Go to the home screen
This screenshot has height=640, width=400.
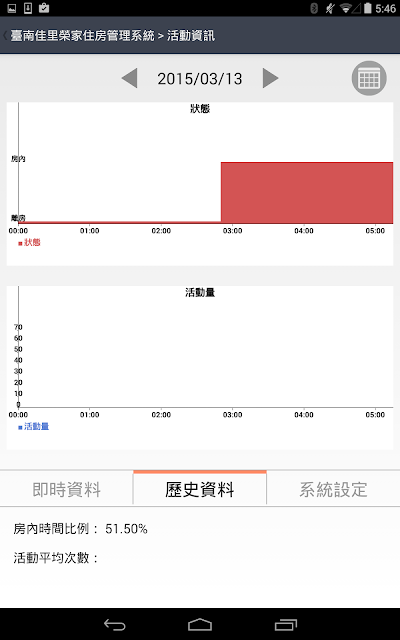[200, 624]
